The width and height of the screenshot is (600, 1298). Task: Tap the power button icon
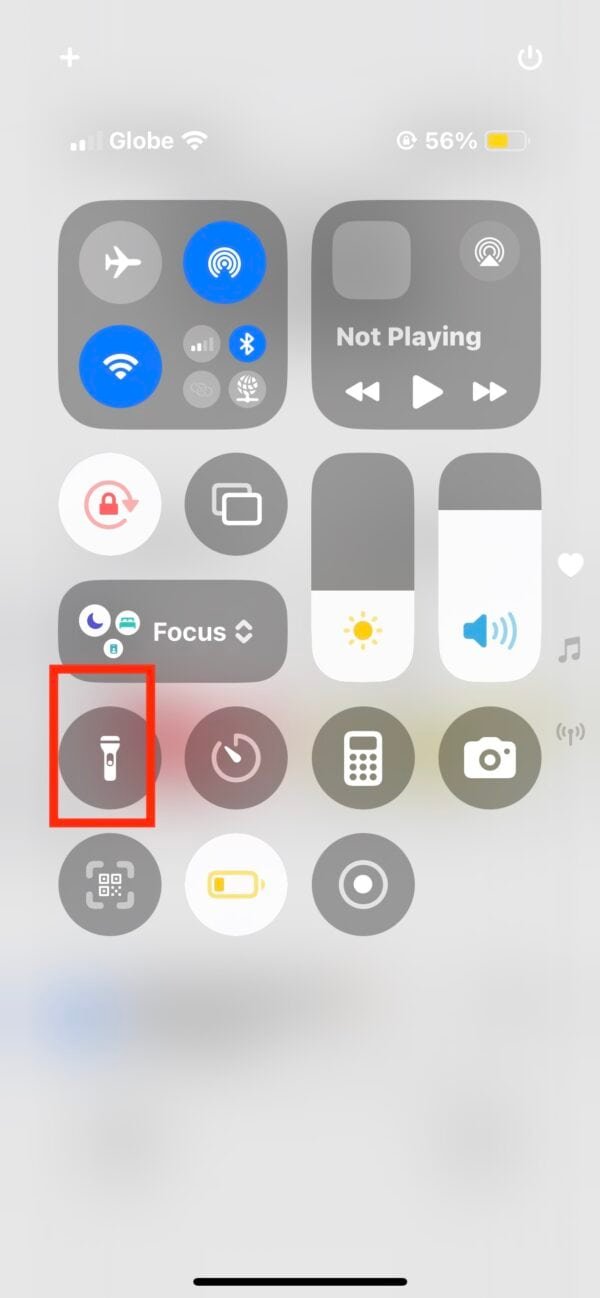529,58
